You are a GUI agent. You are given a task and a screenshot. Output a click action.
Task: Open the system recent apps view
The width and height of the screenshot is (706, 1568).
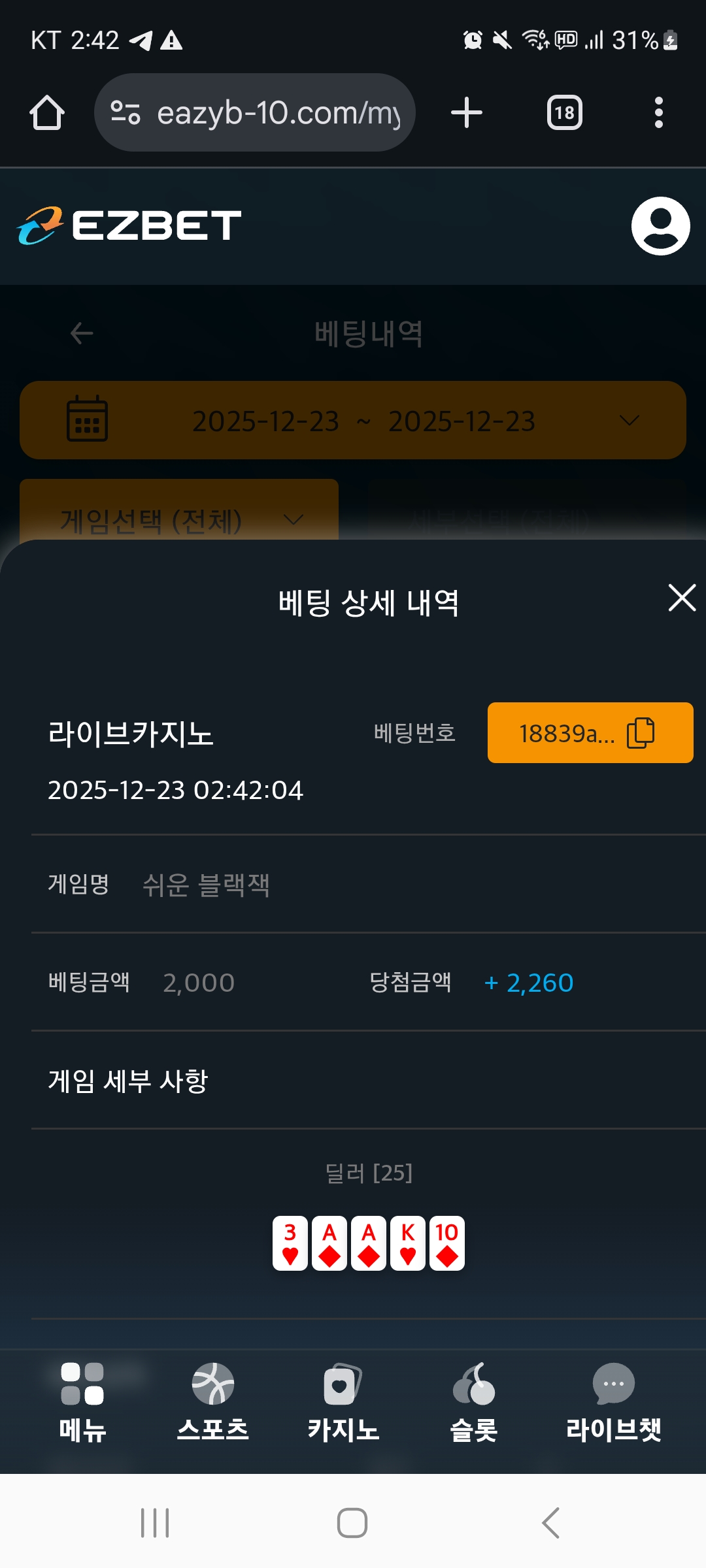coord(155,1522)
